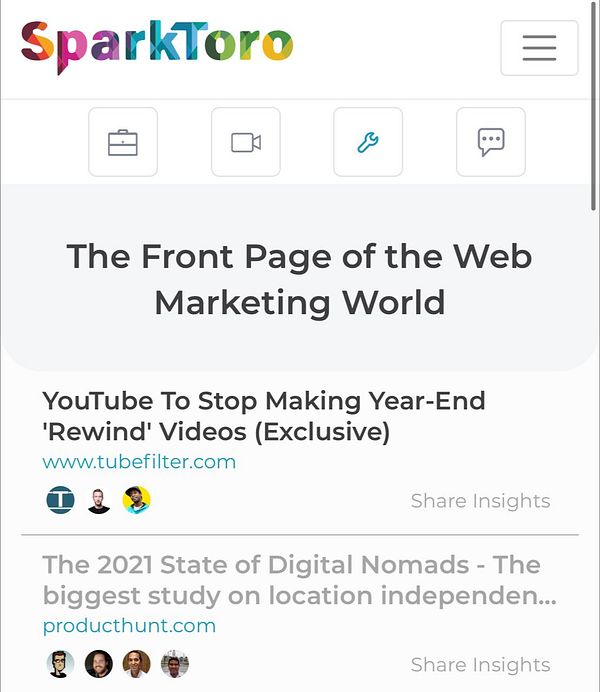Viewport: 600px width, 692px height.
Task: Select the wrench tools icon
Action: (368, 142)
